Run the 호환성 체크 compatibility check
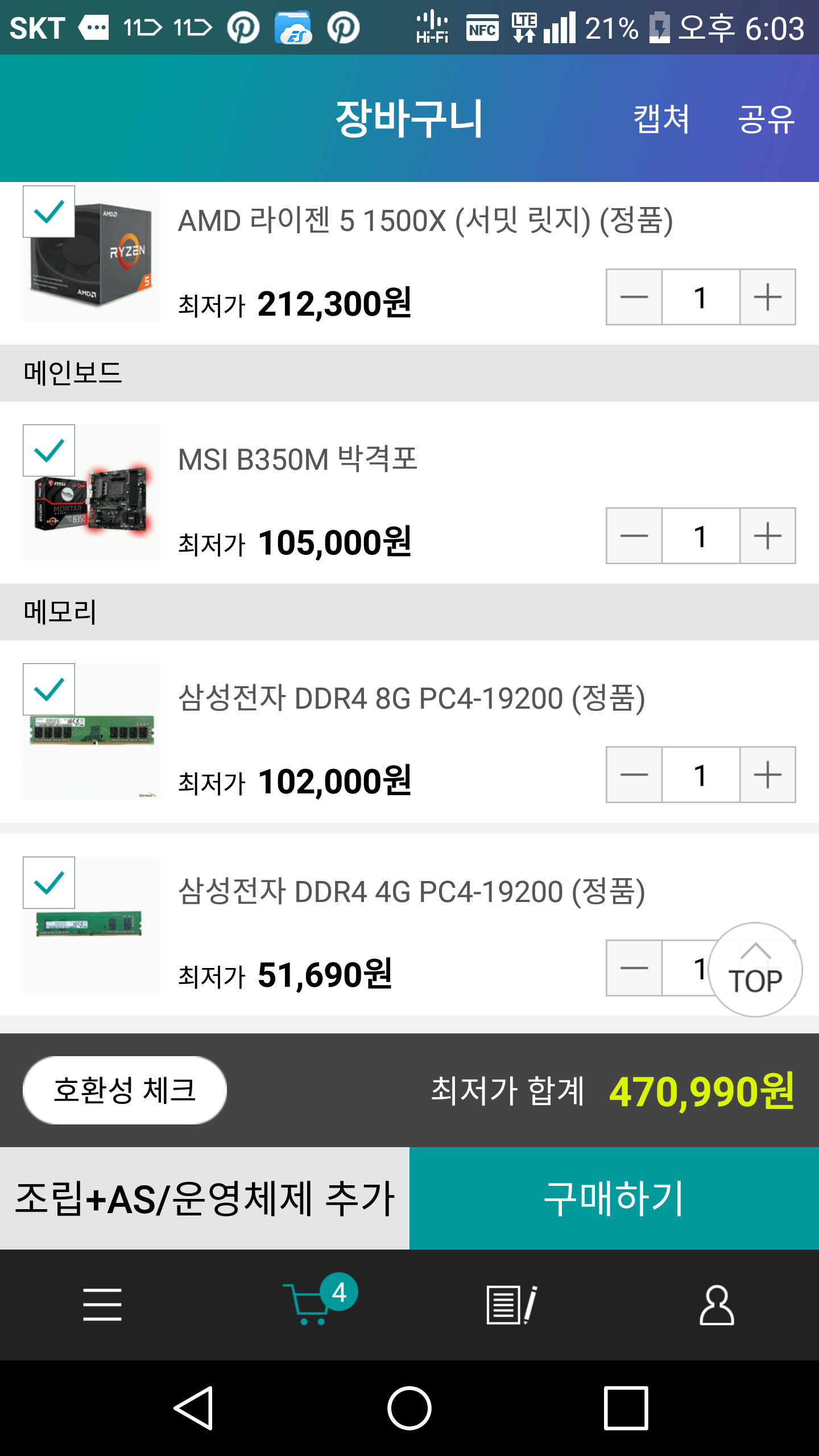819x1456 pixels. [125, 1090]
